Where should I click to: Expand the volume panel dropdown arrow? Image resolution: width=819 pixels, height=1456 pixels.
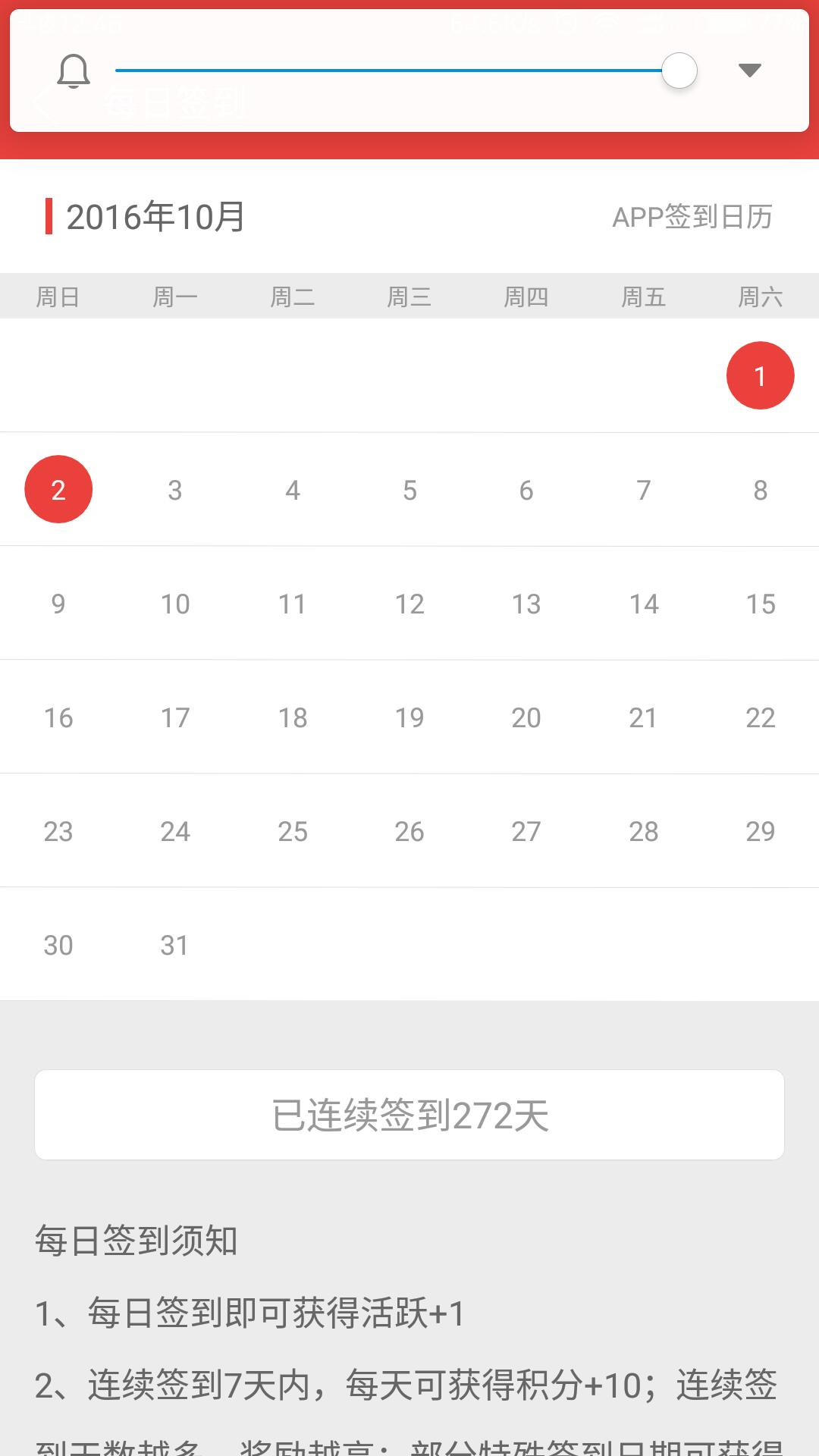(x=749, y=71)
